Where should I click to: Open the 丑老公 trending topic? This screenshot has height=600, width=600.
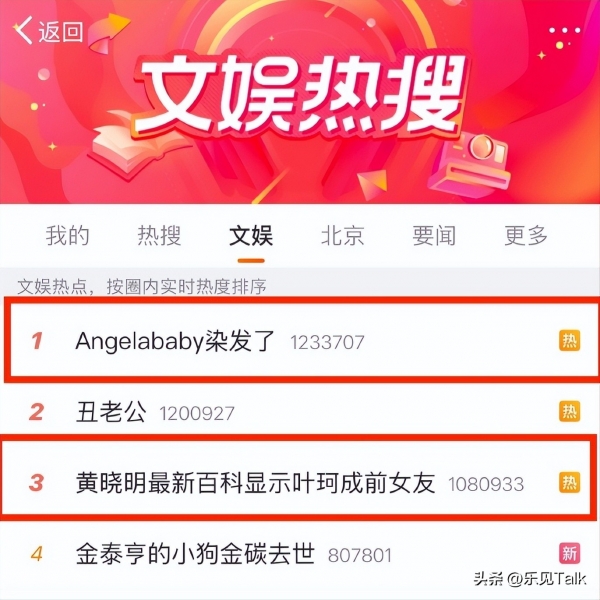point(110,411)
